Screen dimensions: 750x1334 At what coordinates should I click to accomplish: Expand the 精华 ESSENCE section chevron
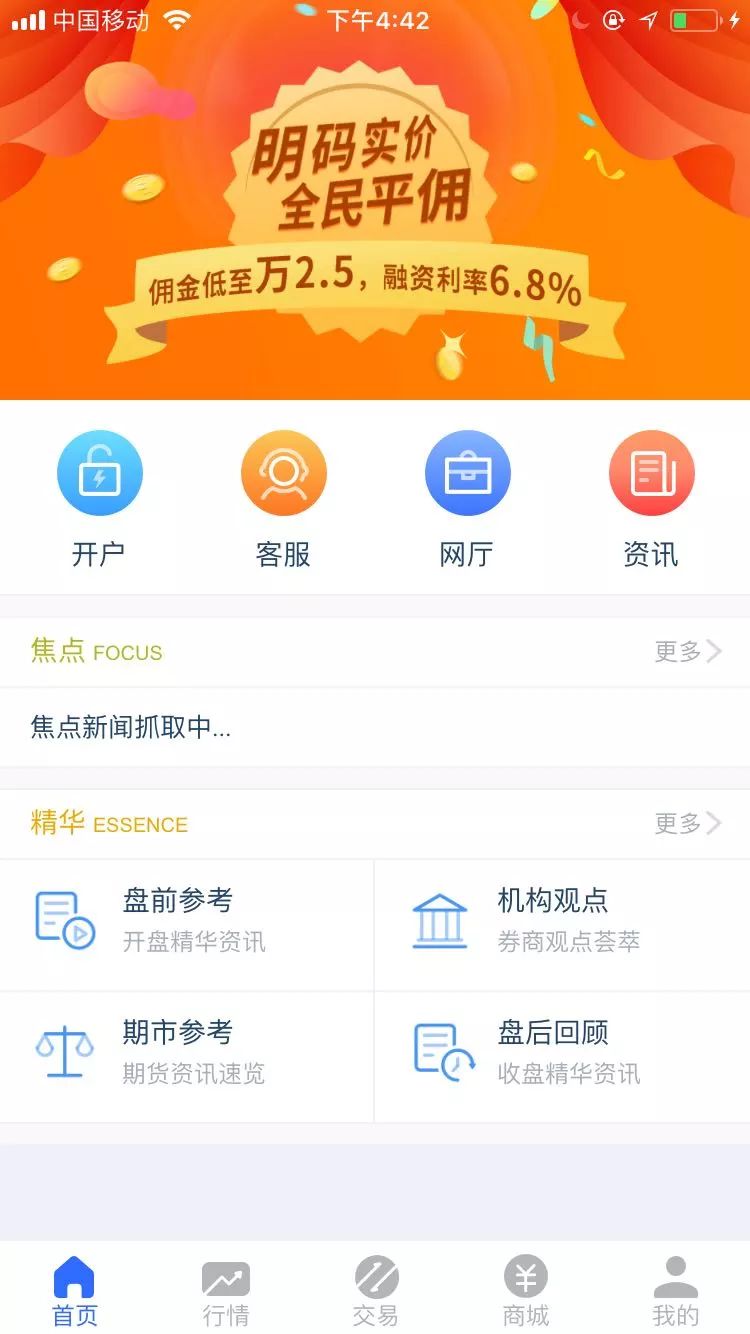(714, 823)
